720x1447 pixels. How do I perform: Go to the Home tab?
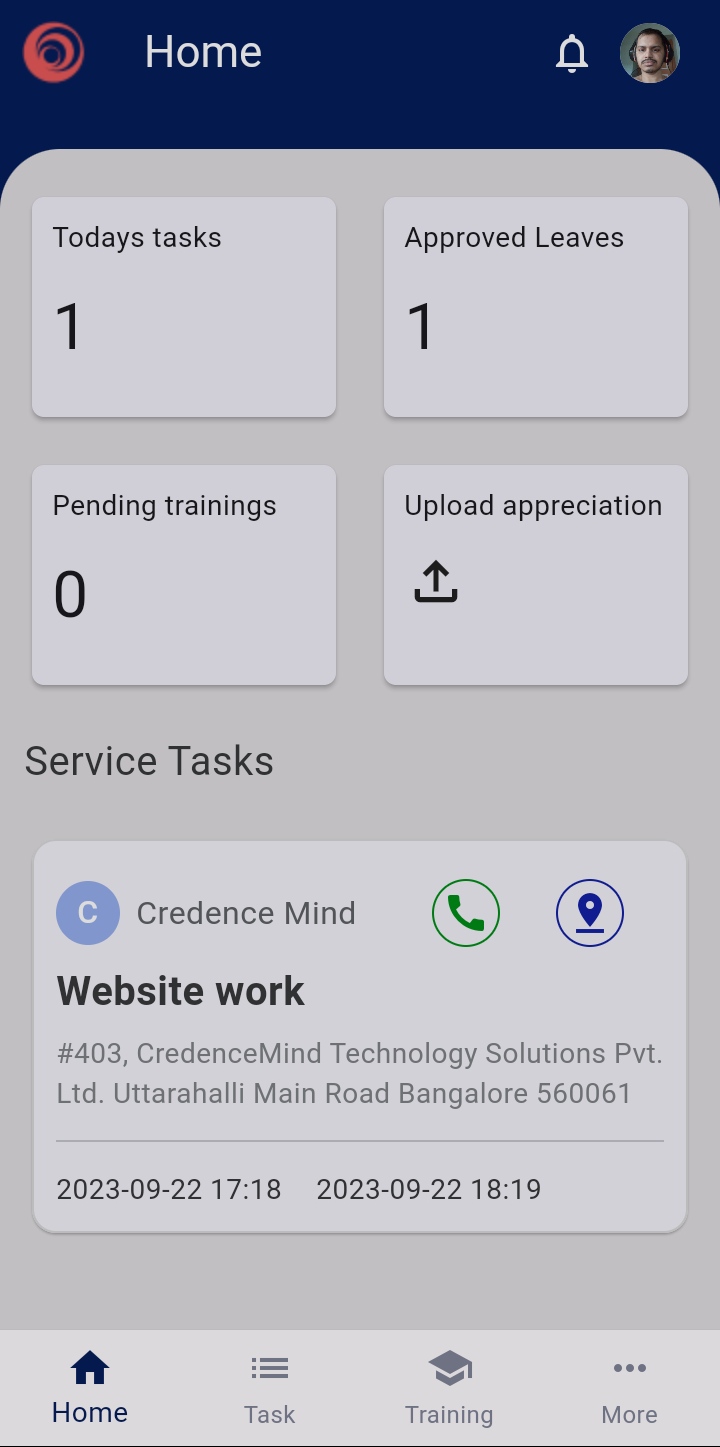click(x=90, y=1388)
